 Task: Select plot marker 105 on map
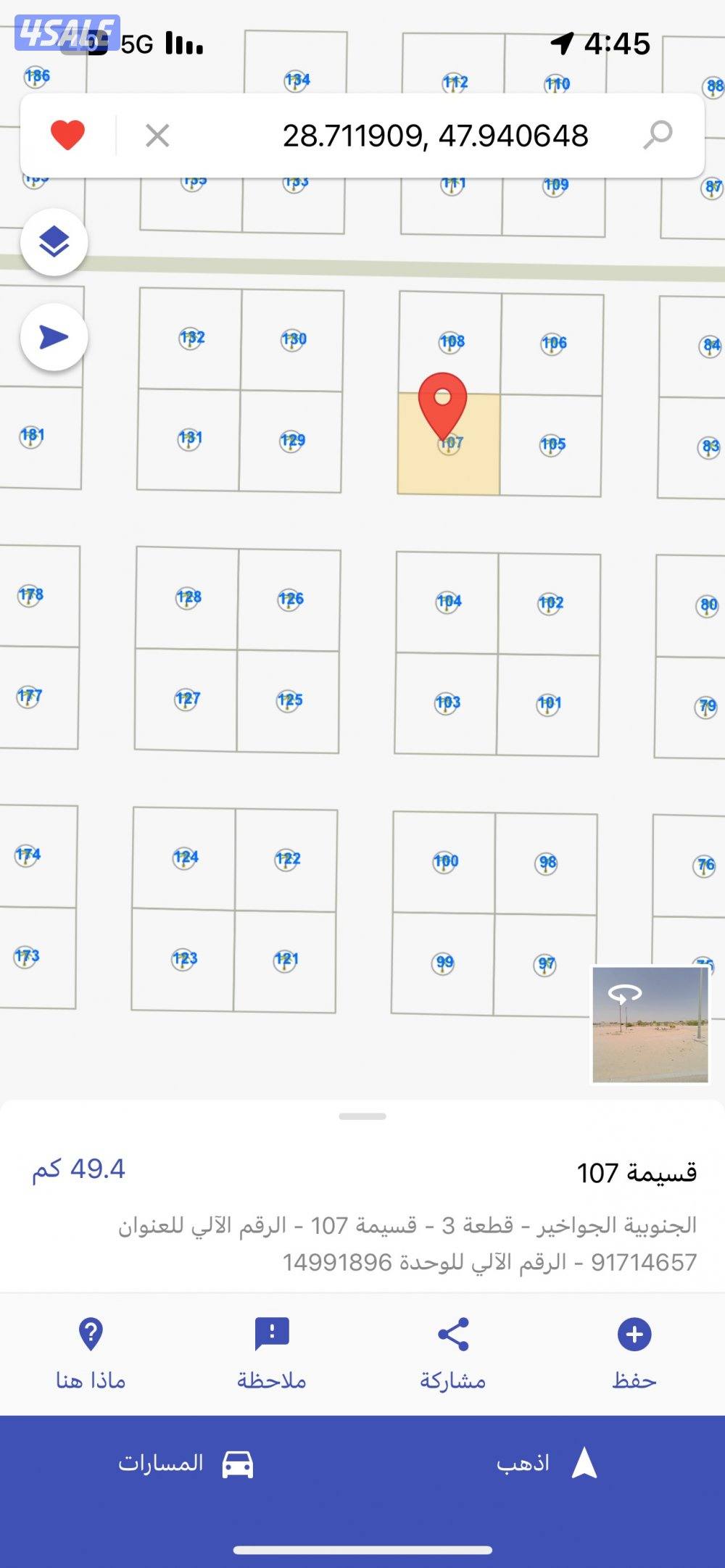(x=552, y=444)
